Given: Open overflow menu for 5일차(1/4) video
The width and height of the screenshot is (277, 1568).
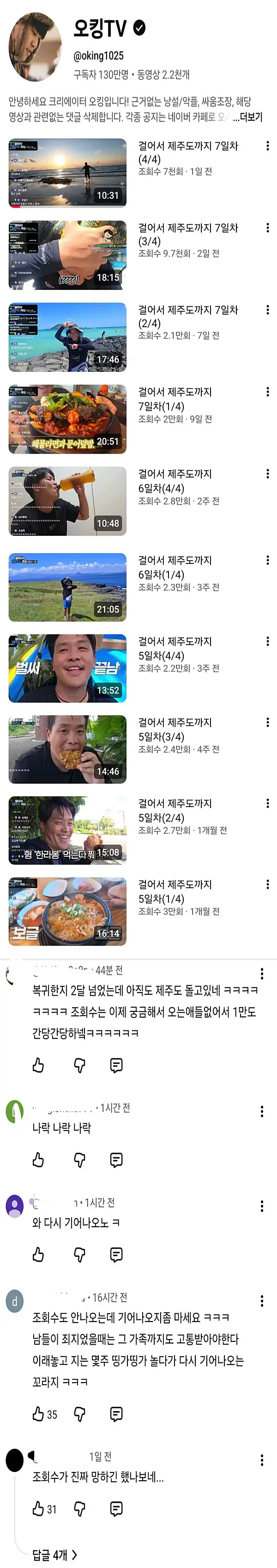Looking at the screenshot, I should point(267,885).
